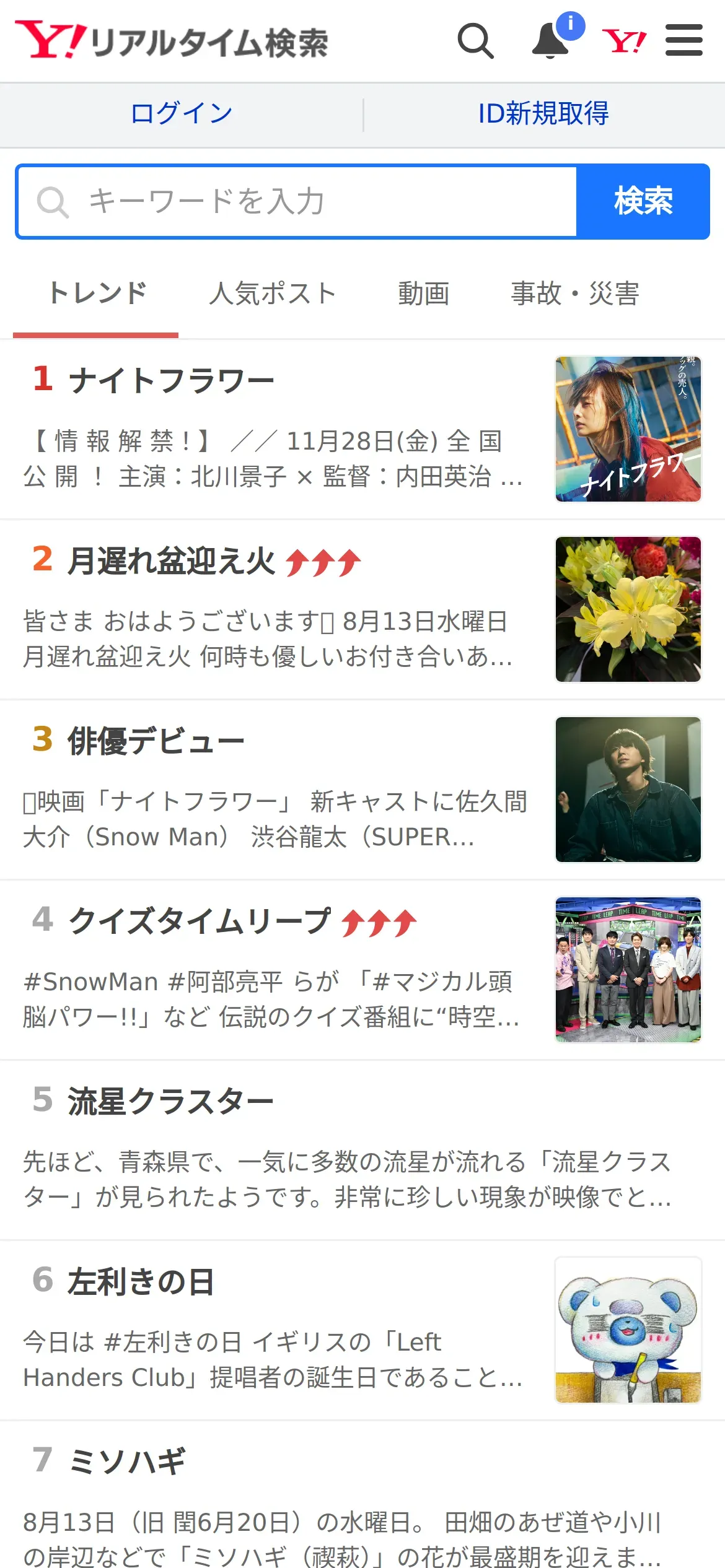Open ID新規取得 link
Image resolution: width=725 pixels, height=1568 pixels.
coord(543,113)
